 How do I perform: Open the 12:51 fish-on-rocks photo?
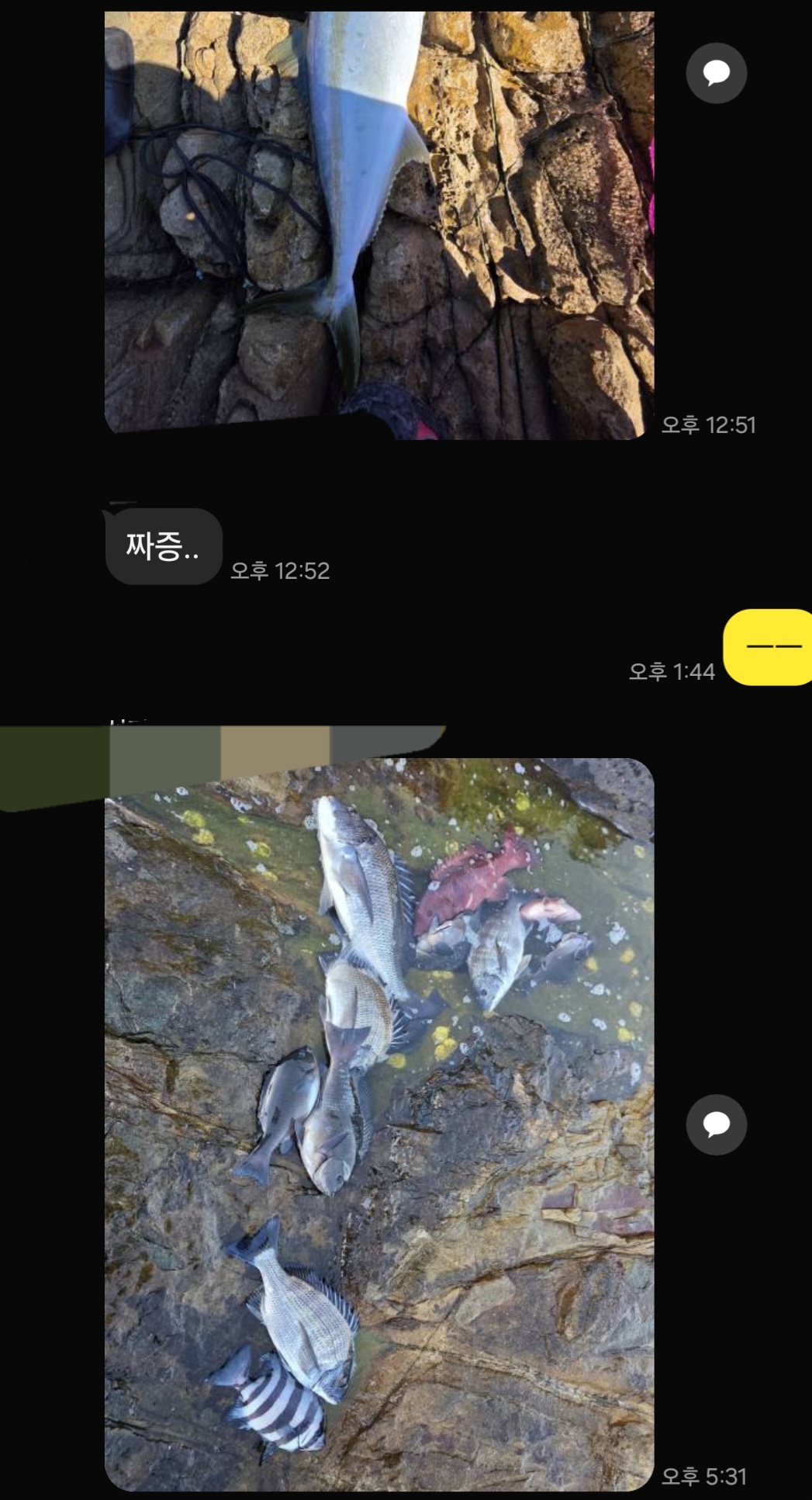coord(378,225)
